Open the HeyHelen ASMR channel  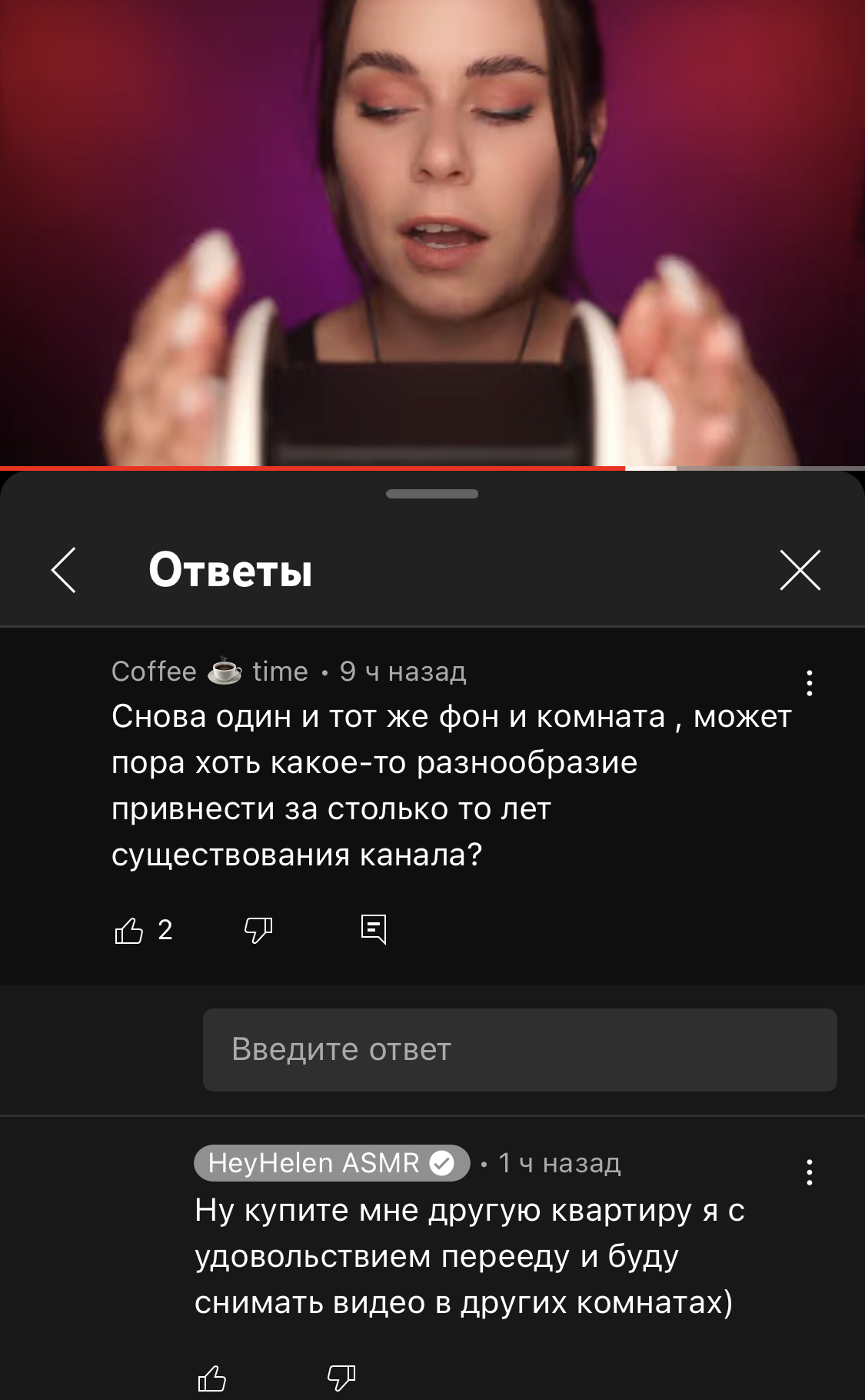tap(331, 1163)
